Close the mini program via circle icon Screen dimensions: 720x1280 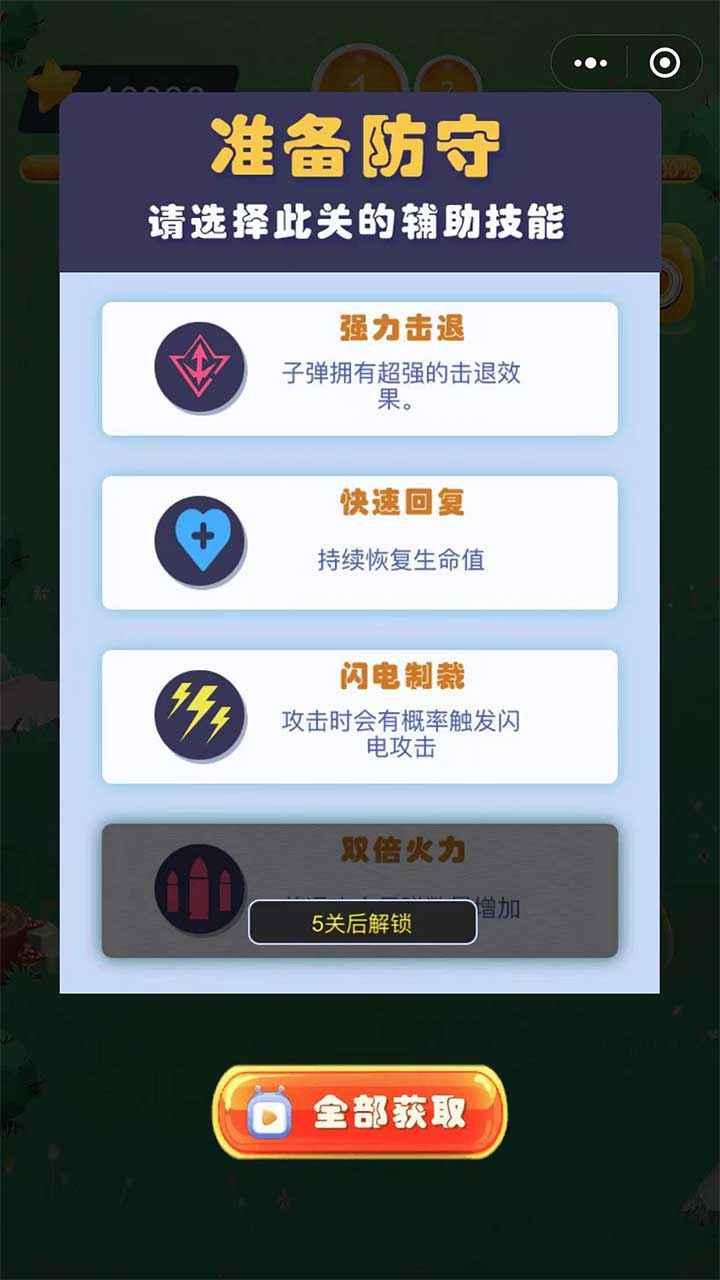tap(664, 63)
